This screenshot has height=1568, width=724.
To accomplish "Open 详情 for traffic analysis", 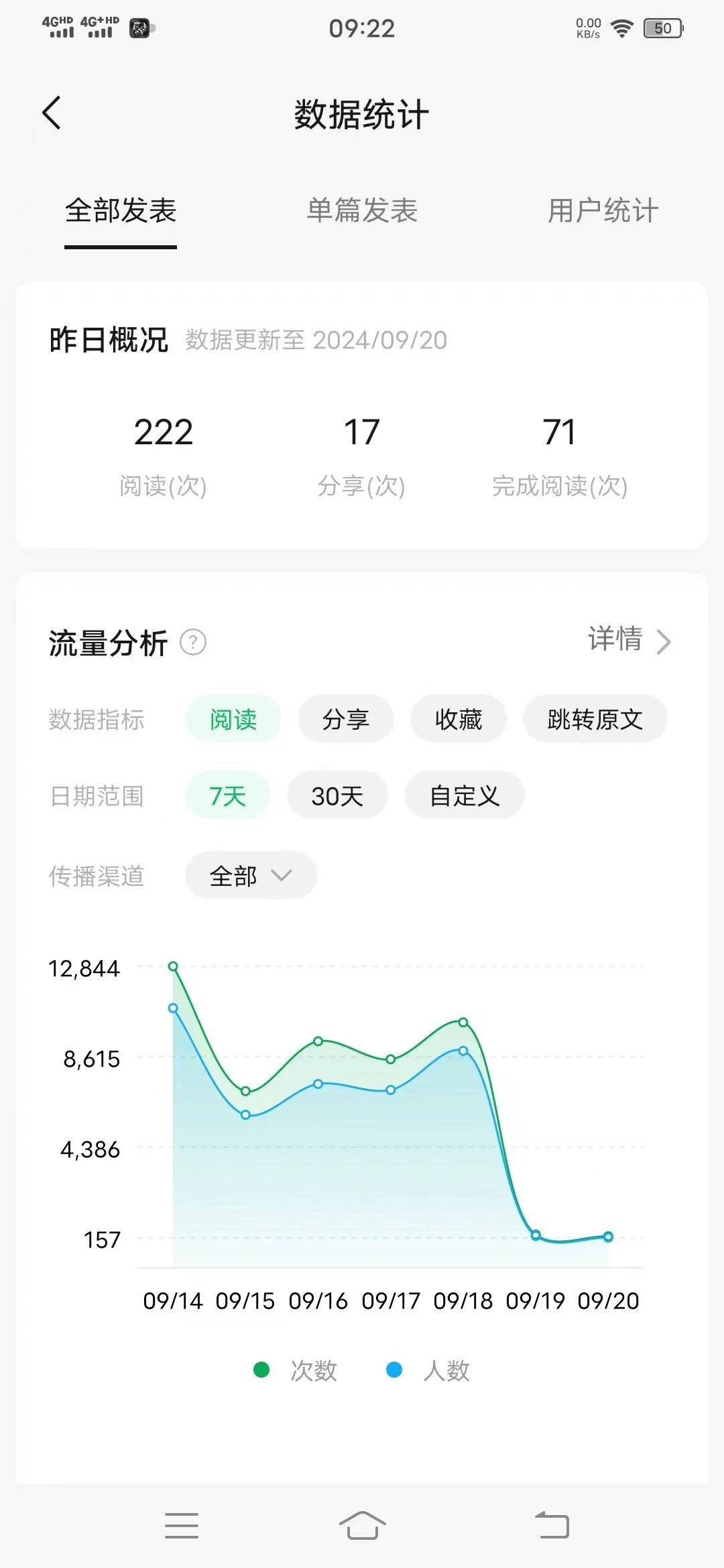I will tap(629, 640).
